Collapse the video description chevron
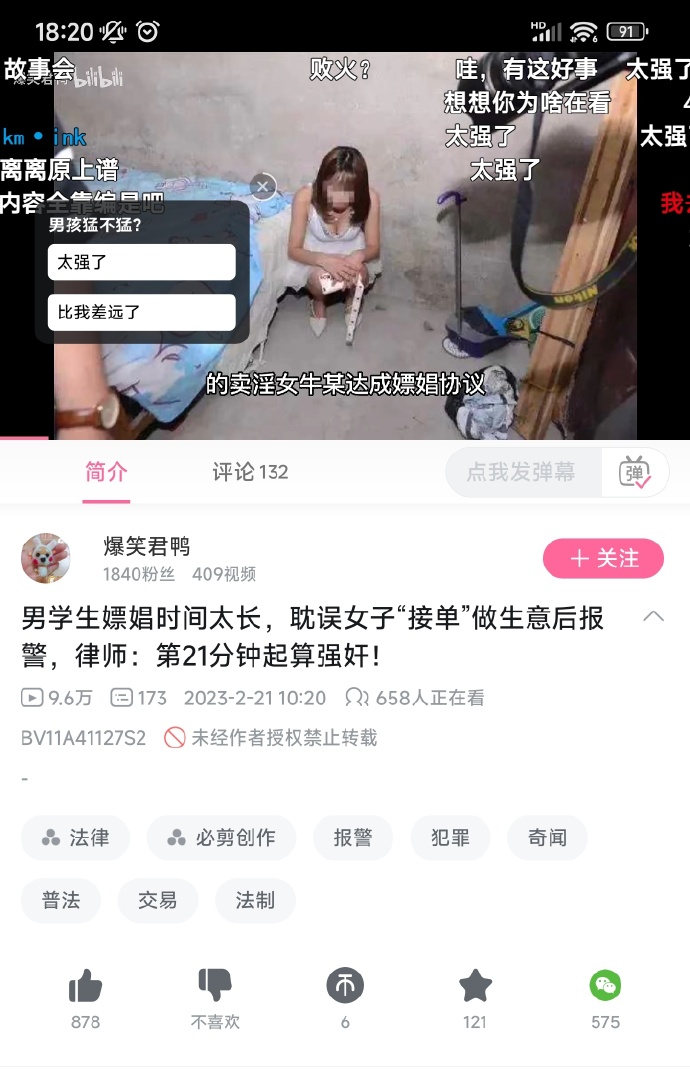 click(653, 616)
